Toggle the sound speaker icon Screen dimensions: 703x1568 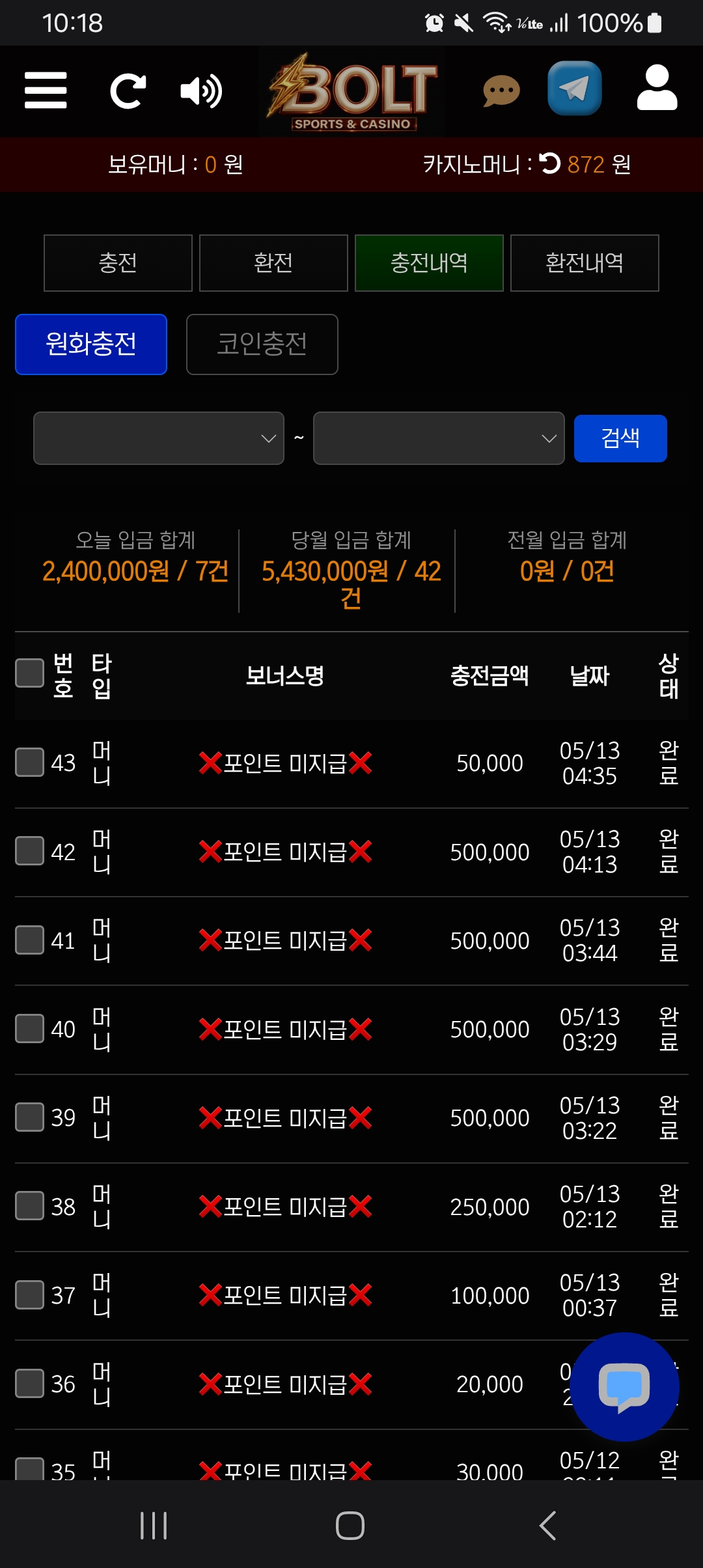(x=201, y=91)
